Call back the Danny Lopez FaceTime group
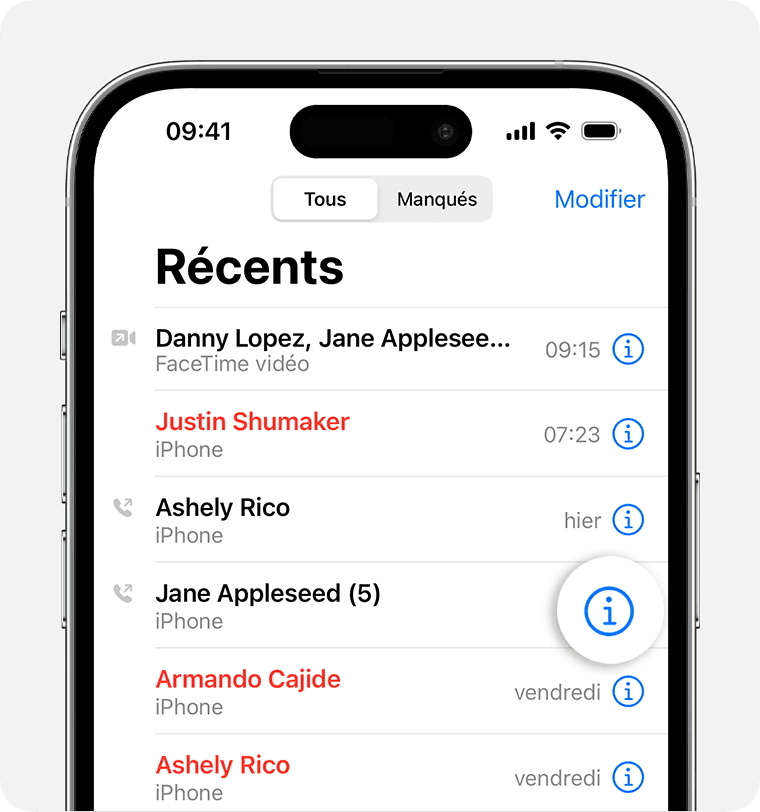The height and width of the screenshot is (812, 760). (332, 349)
